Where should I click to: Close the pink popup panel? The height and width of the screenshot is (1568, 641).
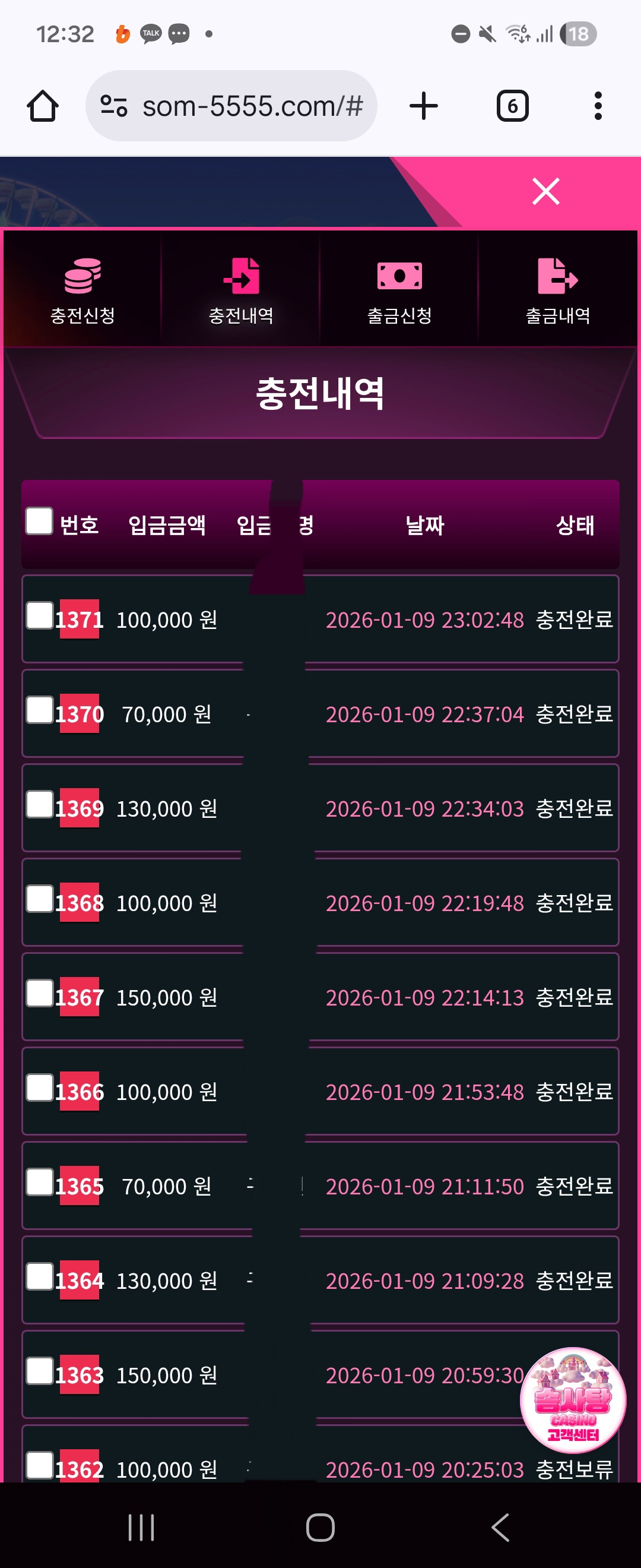tap(545, 192)
